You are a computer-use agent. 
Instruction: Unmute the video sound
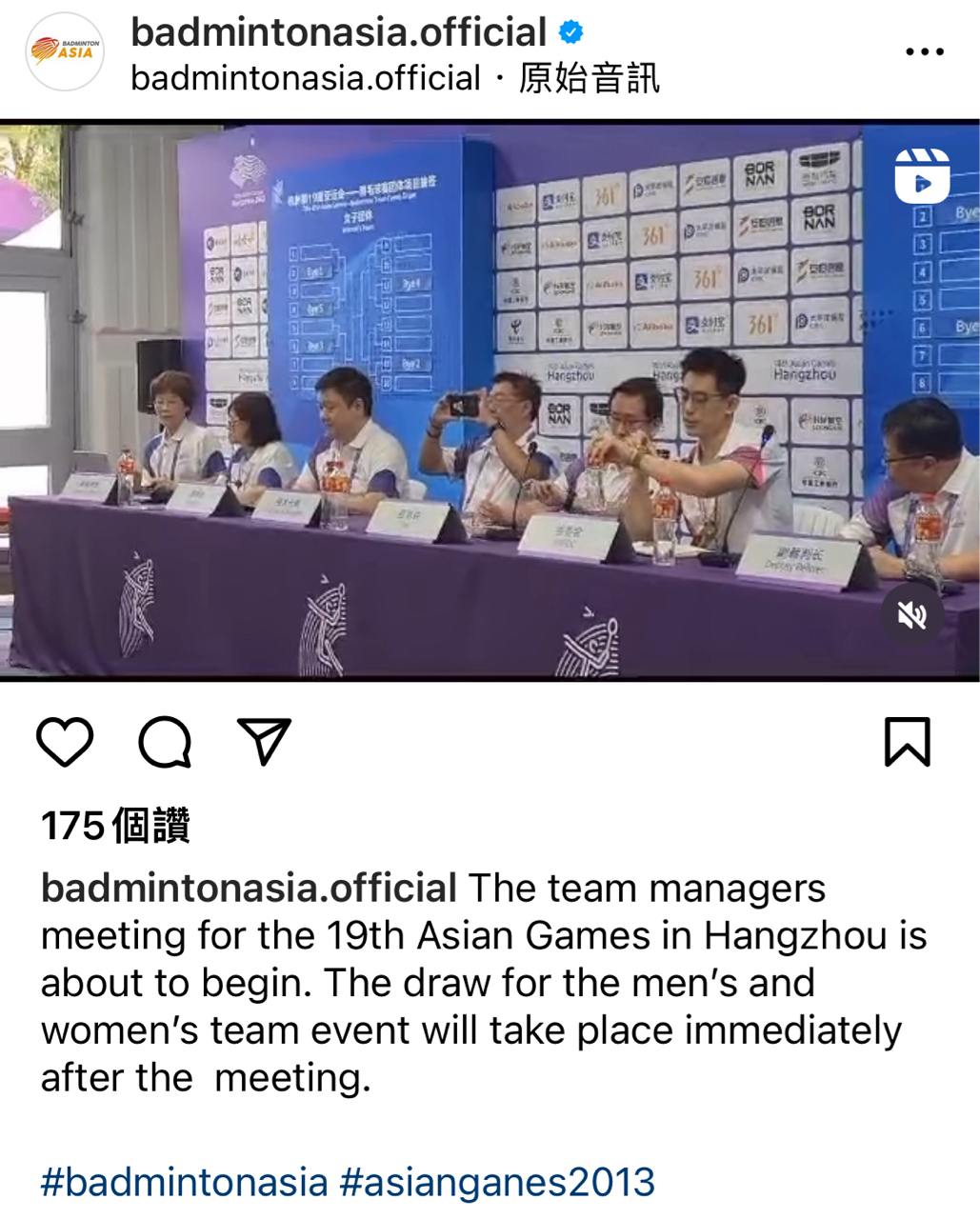(x=911, y=615)
